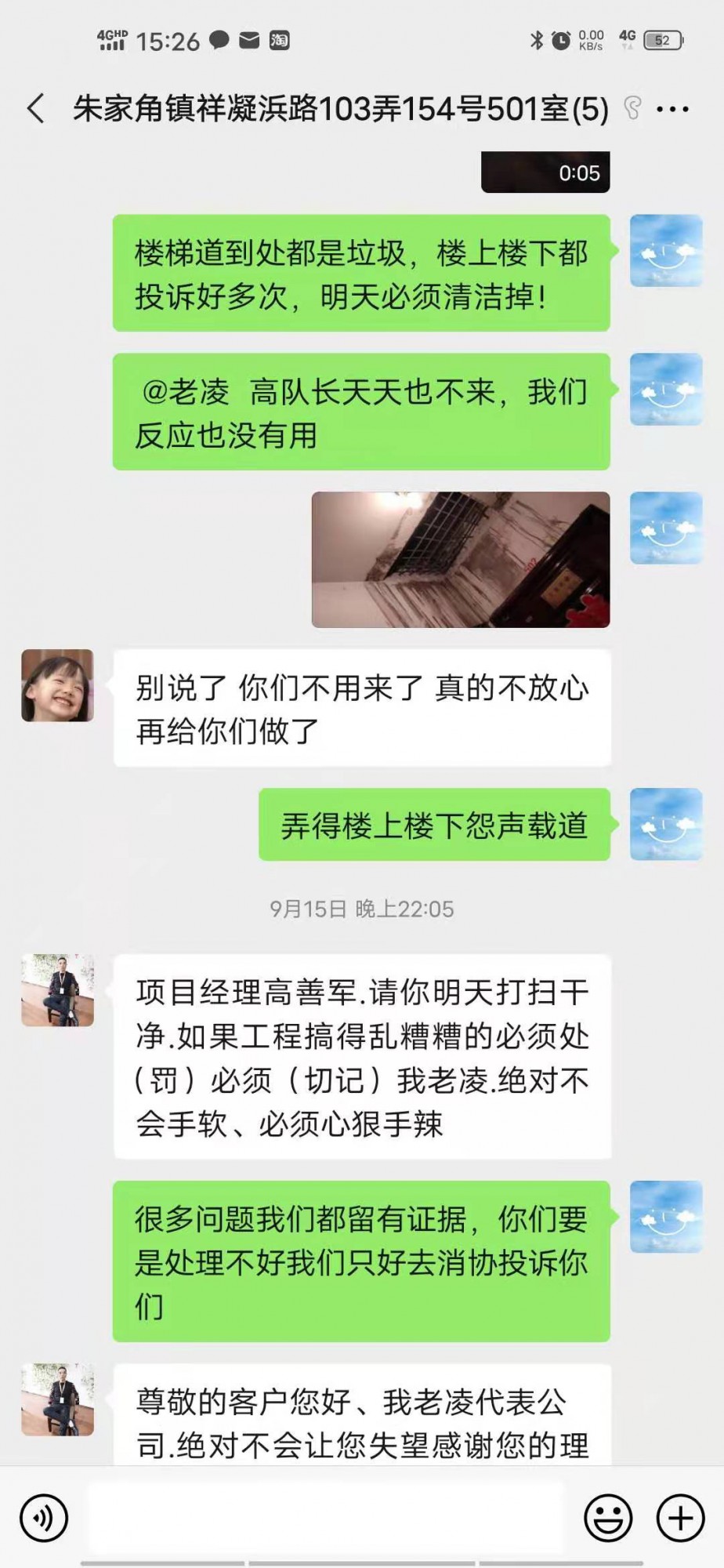This screenshot has height=1568, width=724.
Task: Open the smiling child avatar's profile
Action: click(x=57, y=685)
